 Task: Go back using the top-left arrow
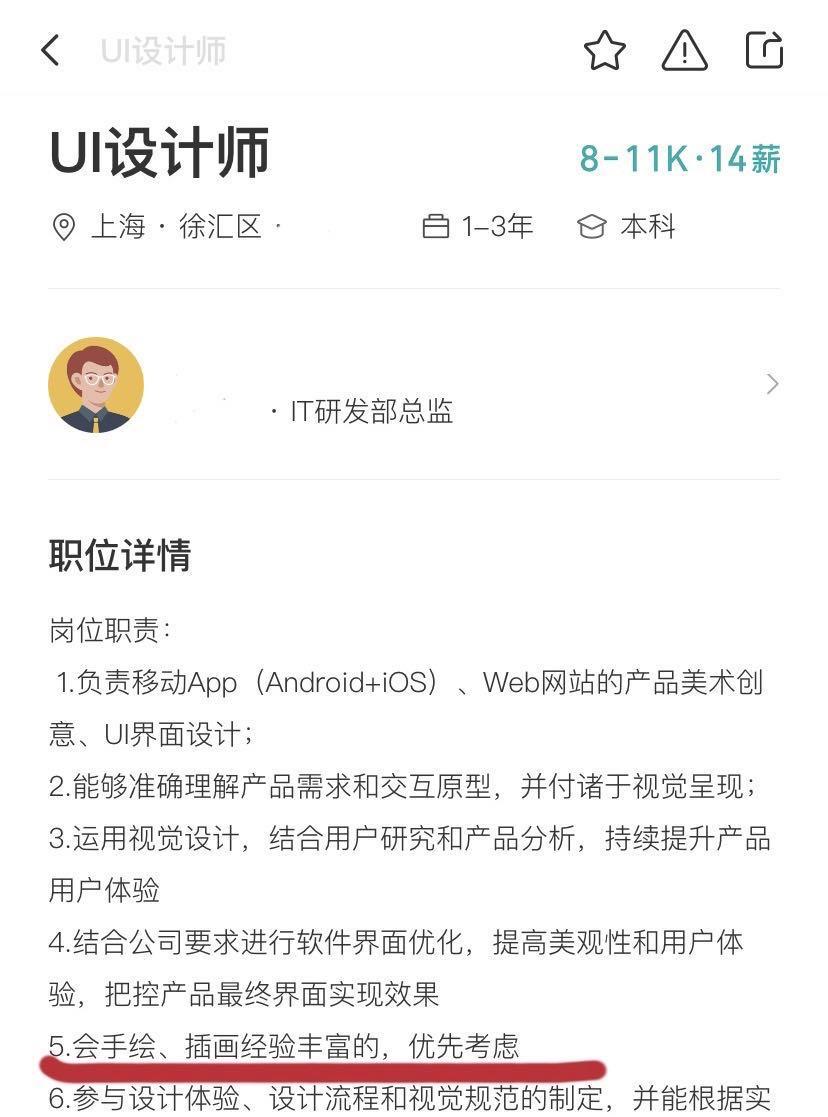(x=50, y=50)
